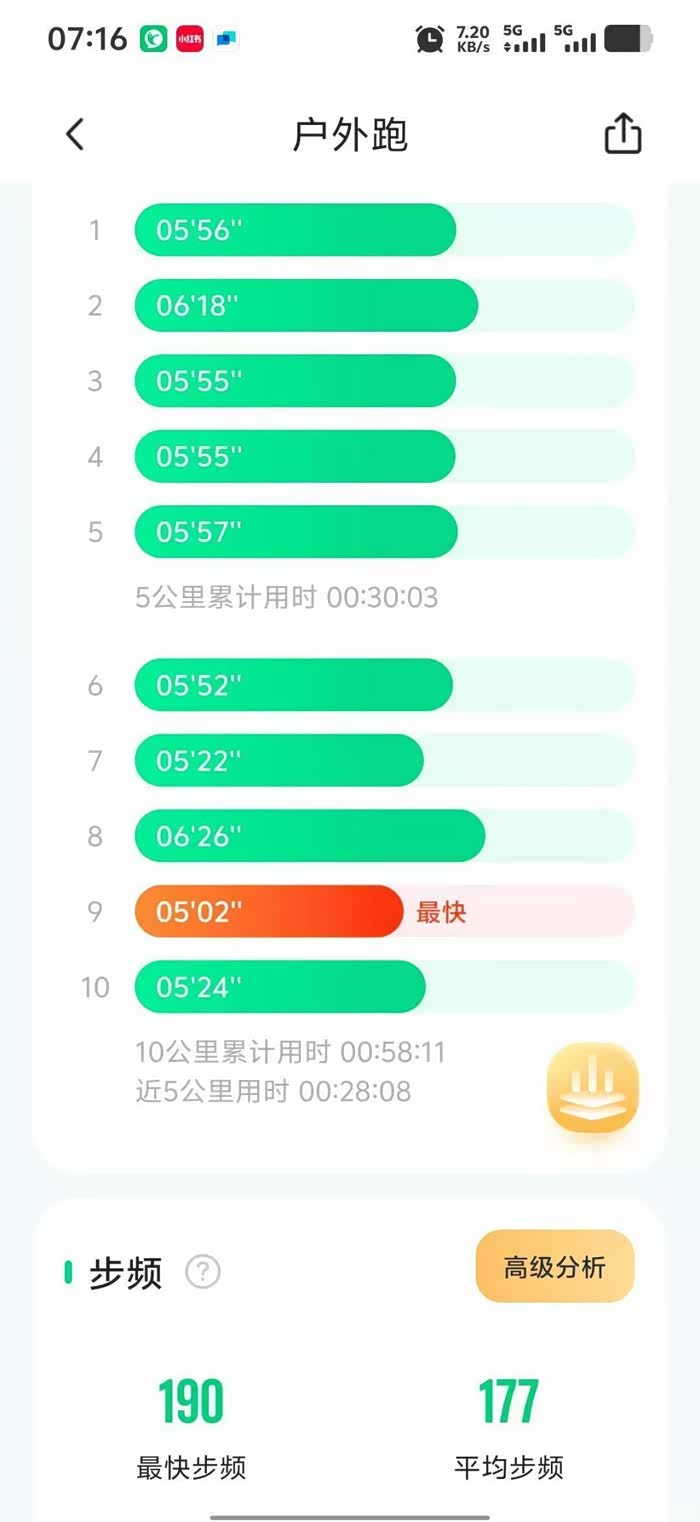
Task: Share this outdoor run record
Action: pos(622,134)
